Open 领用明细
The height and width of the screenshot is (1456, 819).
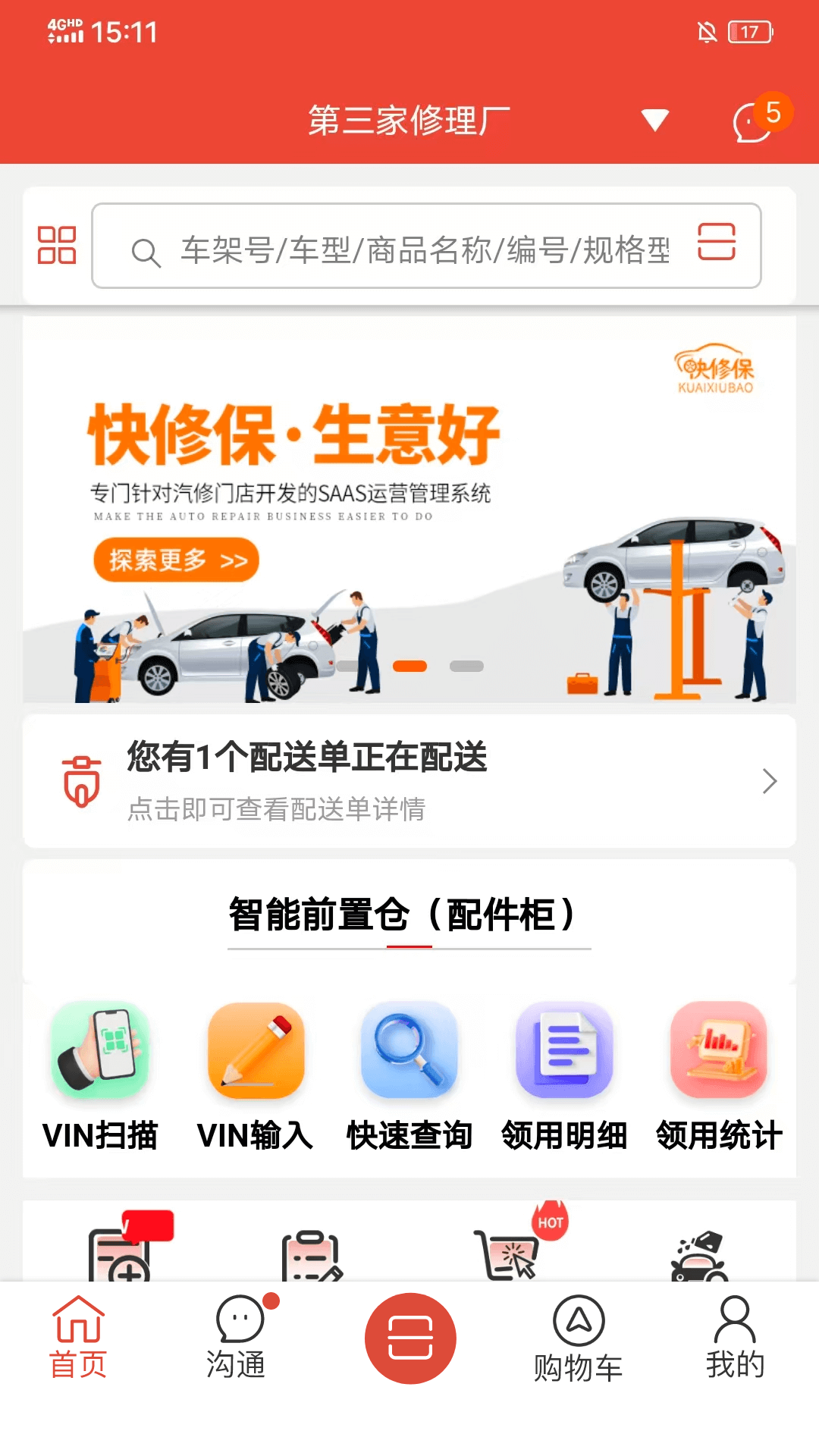[x=564, y=1077]
